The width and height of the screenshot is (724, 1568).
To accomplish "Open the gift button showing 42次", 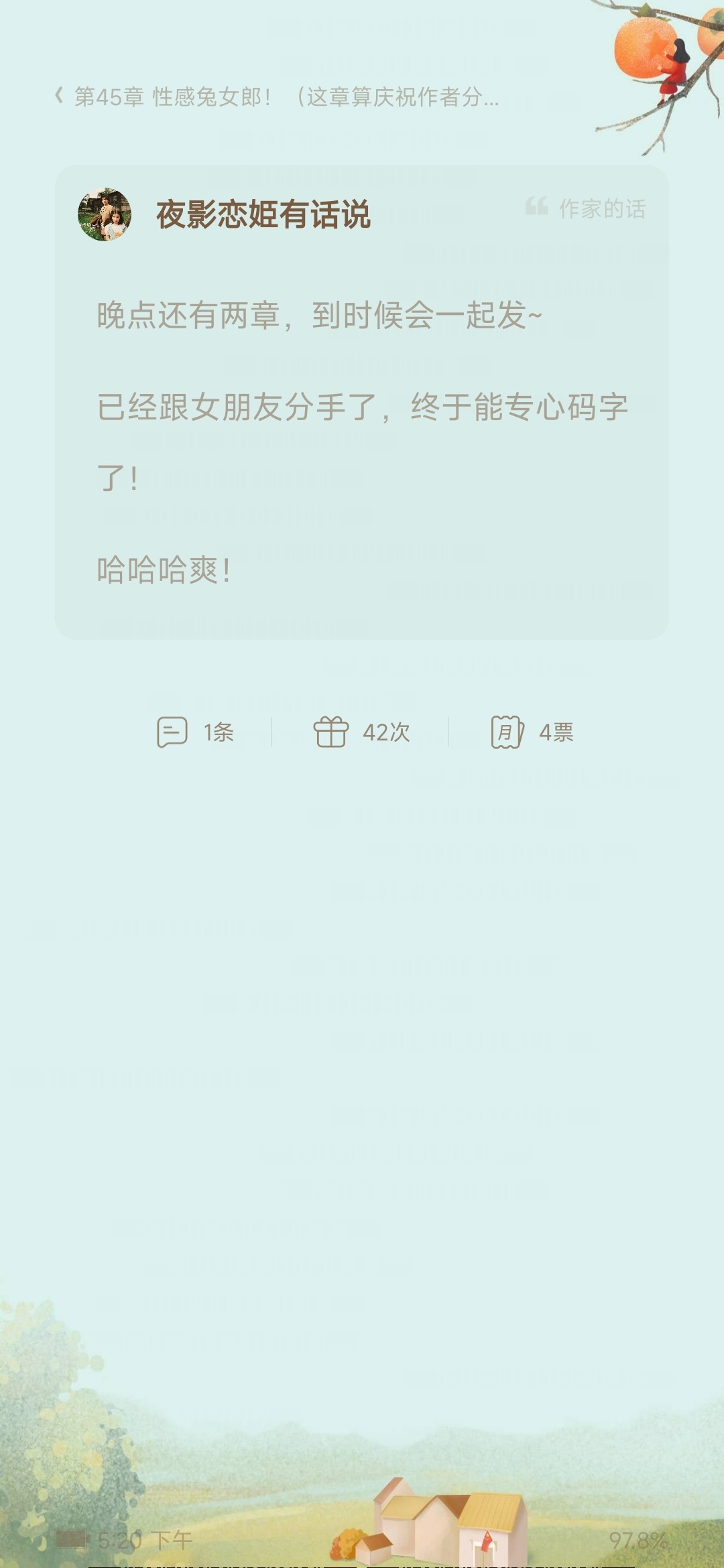I will [x=361, y=732].
